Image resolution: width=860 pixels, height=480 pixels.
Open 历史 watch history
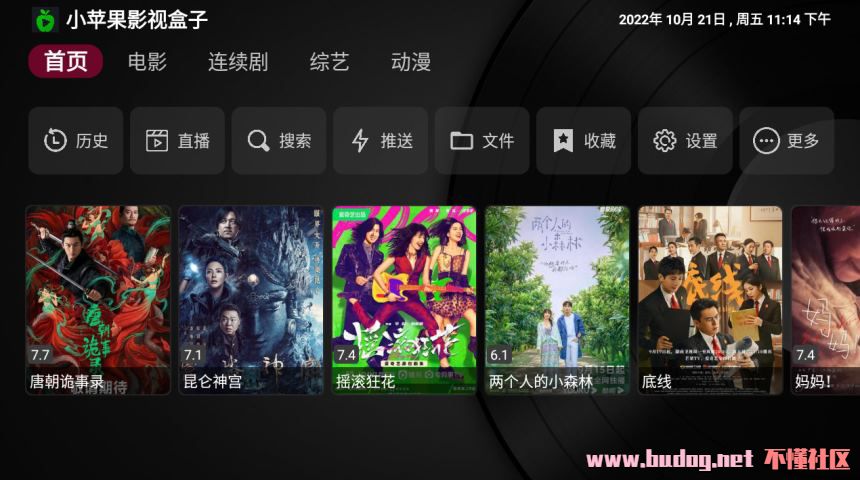pos(76,141)
